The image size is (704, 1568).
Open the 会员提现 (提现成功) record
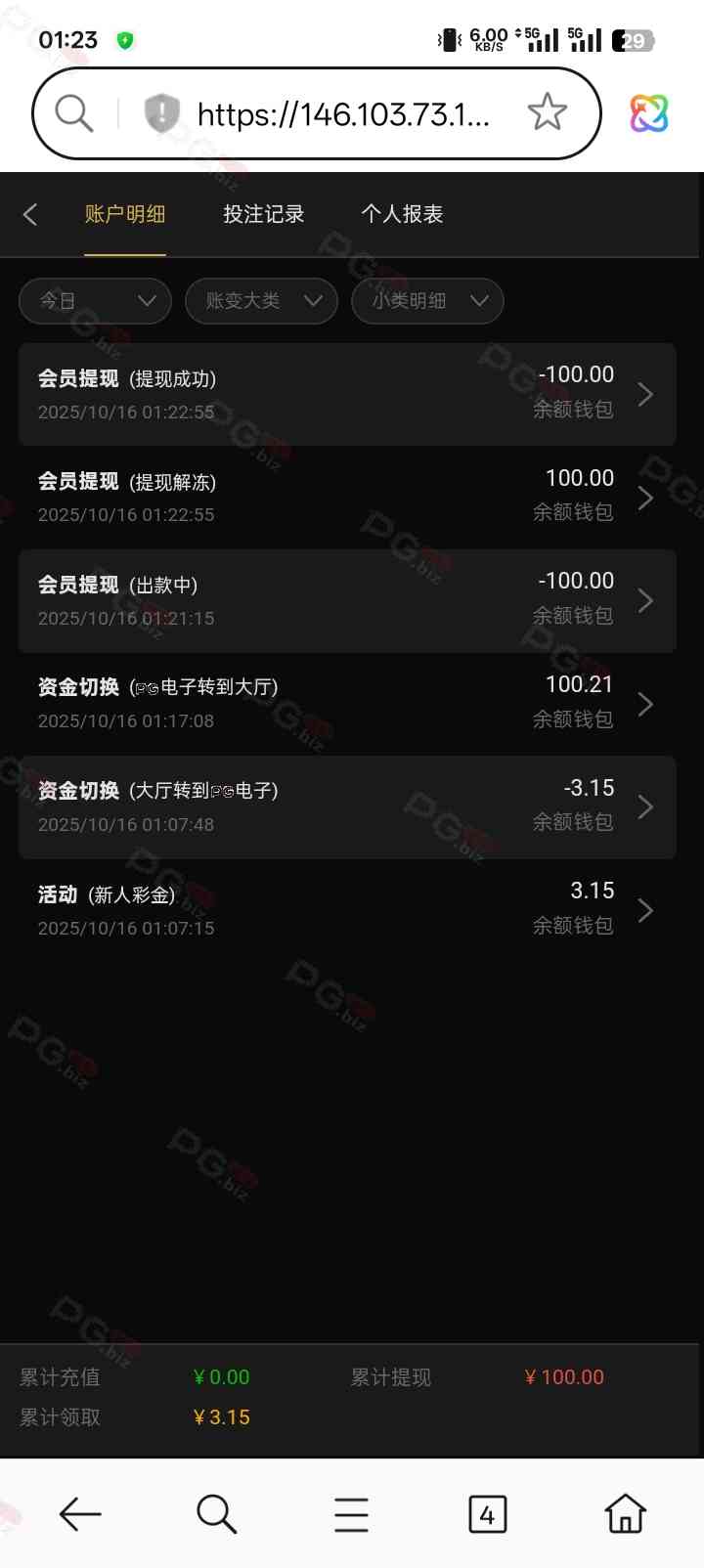pos(347,394)
